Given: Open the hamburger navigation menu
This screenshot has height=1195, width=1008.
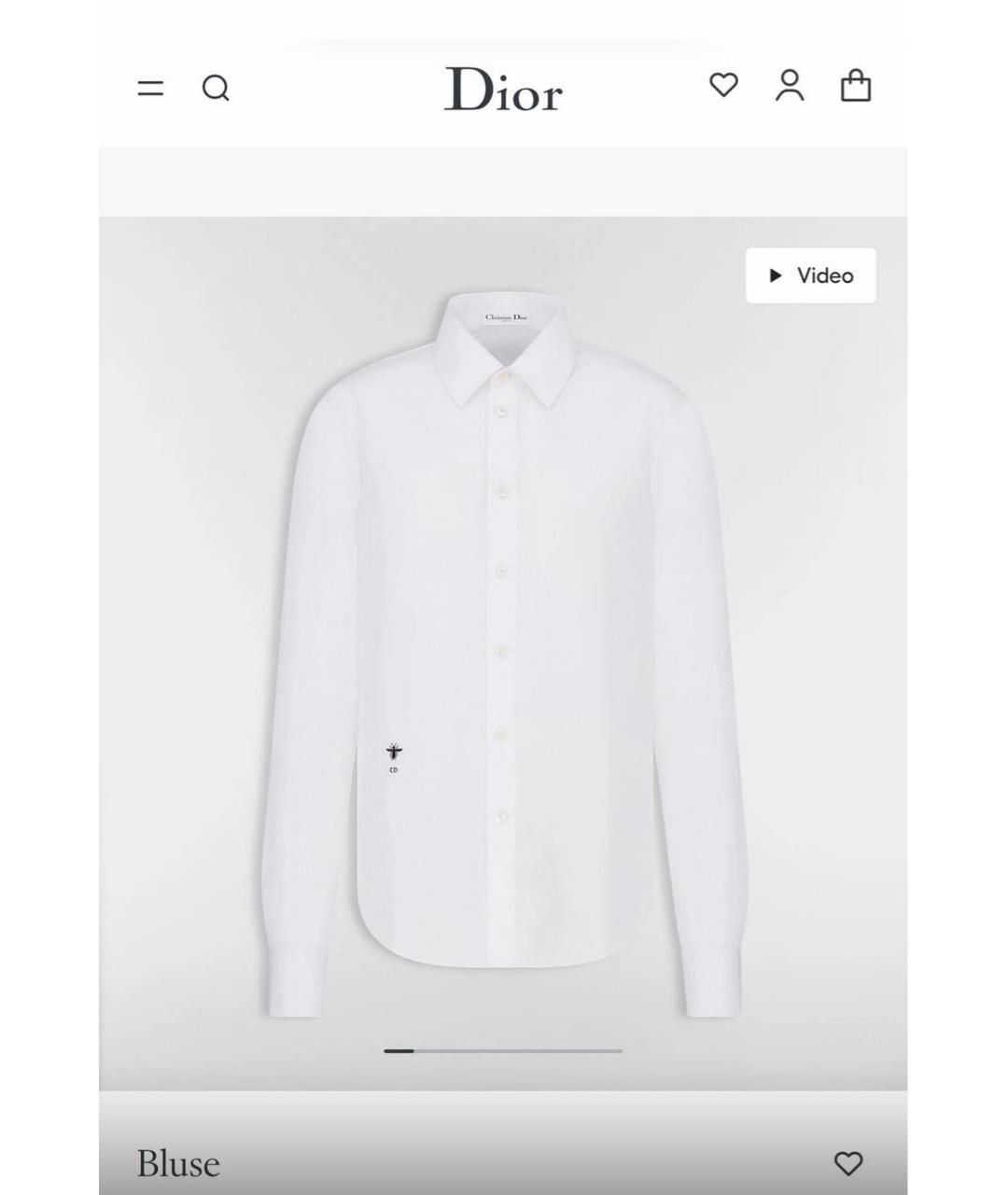Looking at the screenshot, I should [x=152, y=88].
